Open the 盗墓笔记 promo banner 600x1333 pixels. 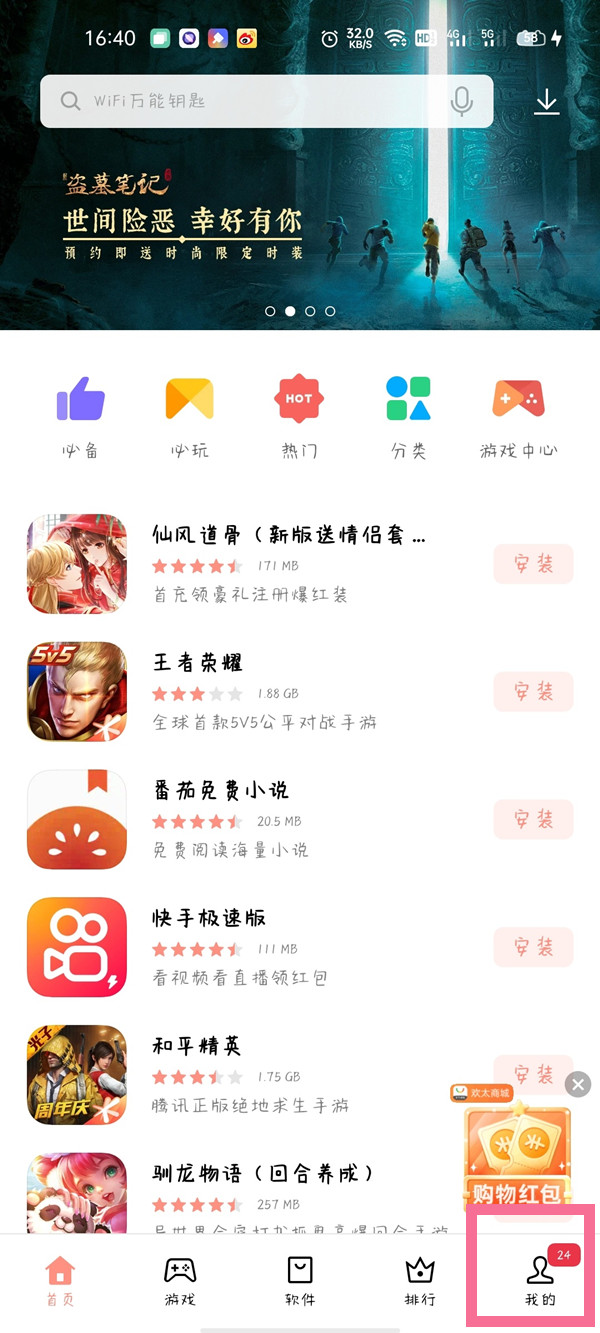coord(300,220)
